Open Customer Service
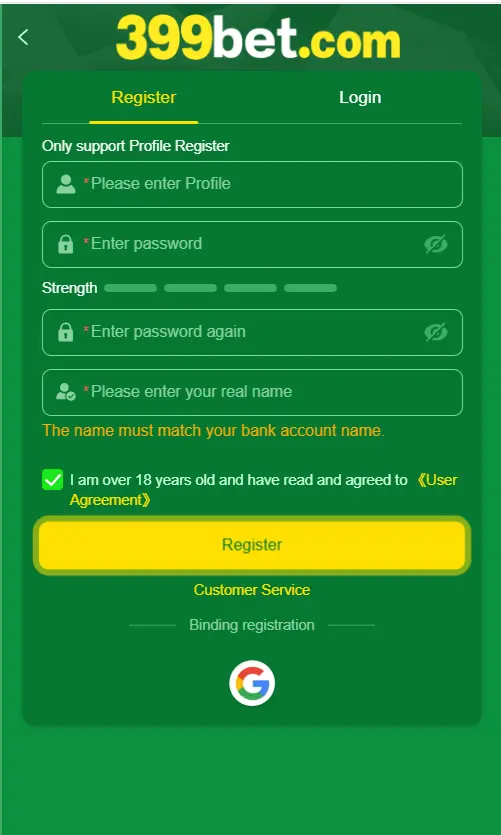Viewport: 501px width, 835px height. pyautogui.click(x=252, y=590)
